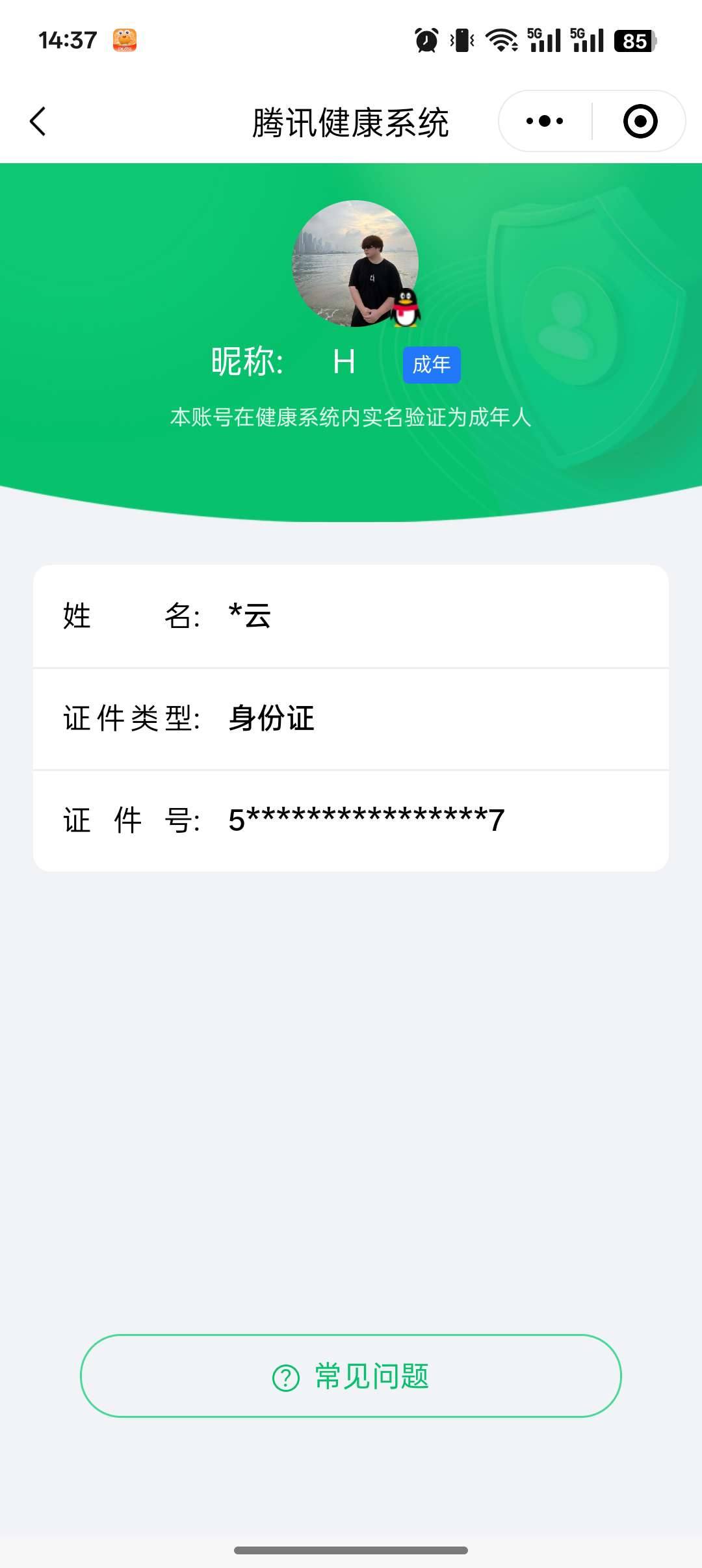Tap the vibration mode icon in status bar

(459, 40)
